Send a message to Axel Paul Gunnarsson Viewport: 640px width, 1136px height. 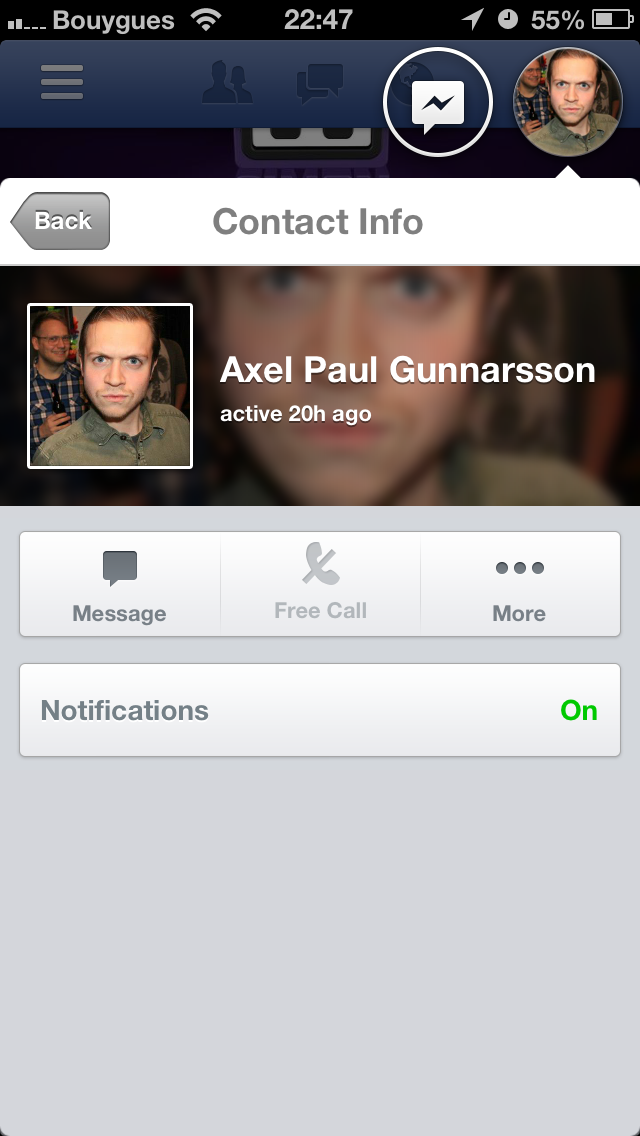(119, 585)
